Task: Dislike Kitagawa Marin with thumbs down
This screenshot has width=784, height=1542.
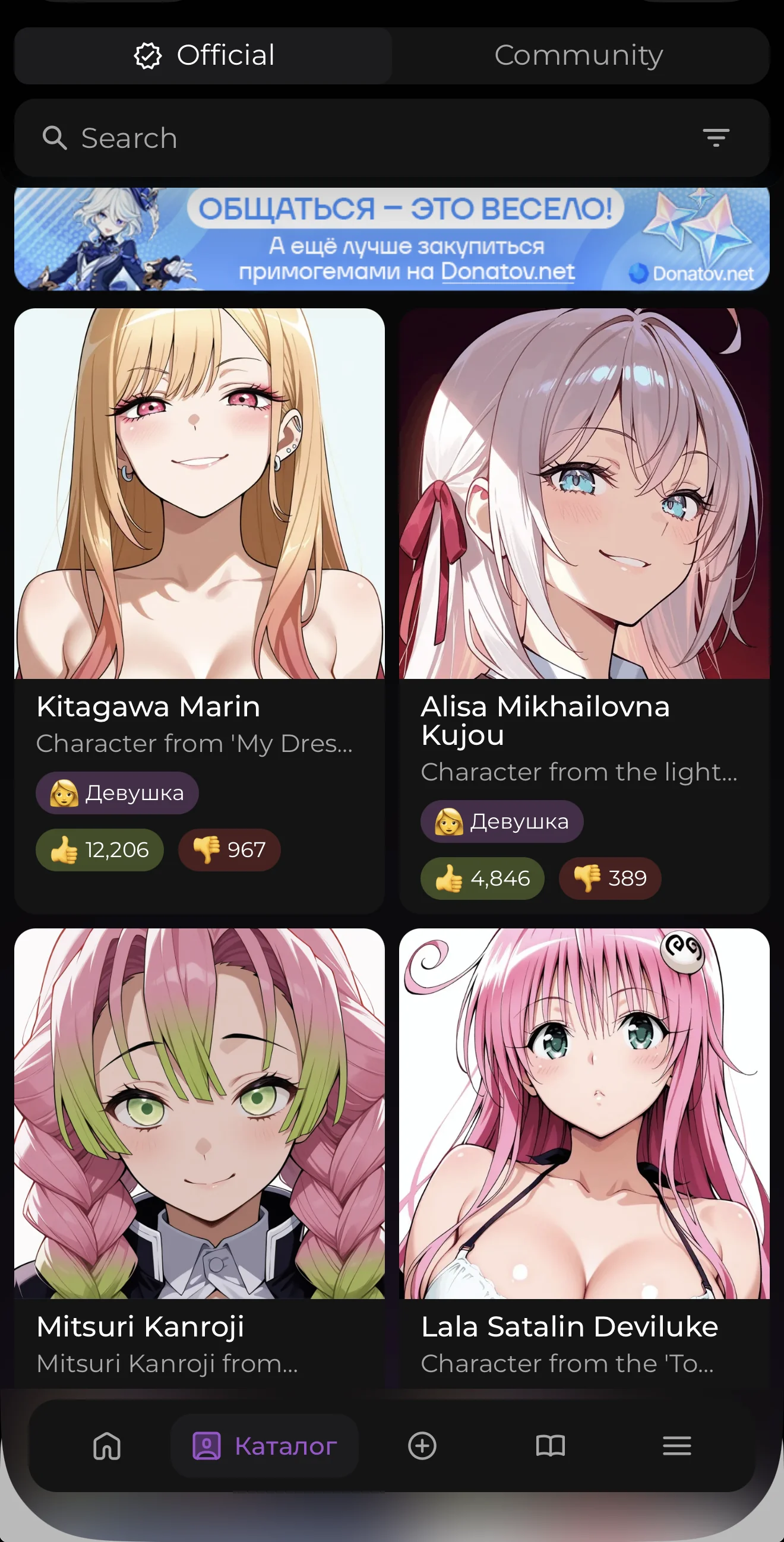Action: tap(229, 850)
